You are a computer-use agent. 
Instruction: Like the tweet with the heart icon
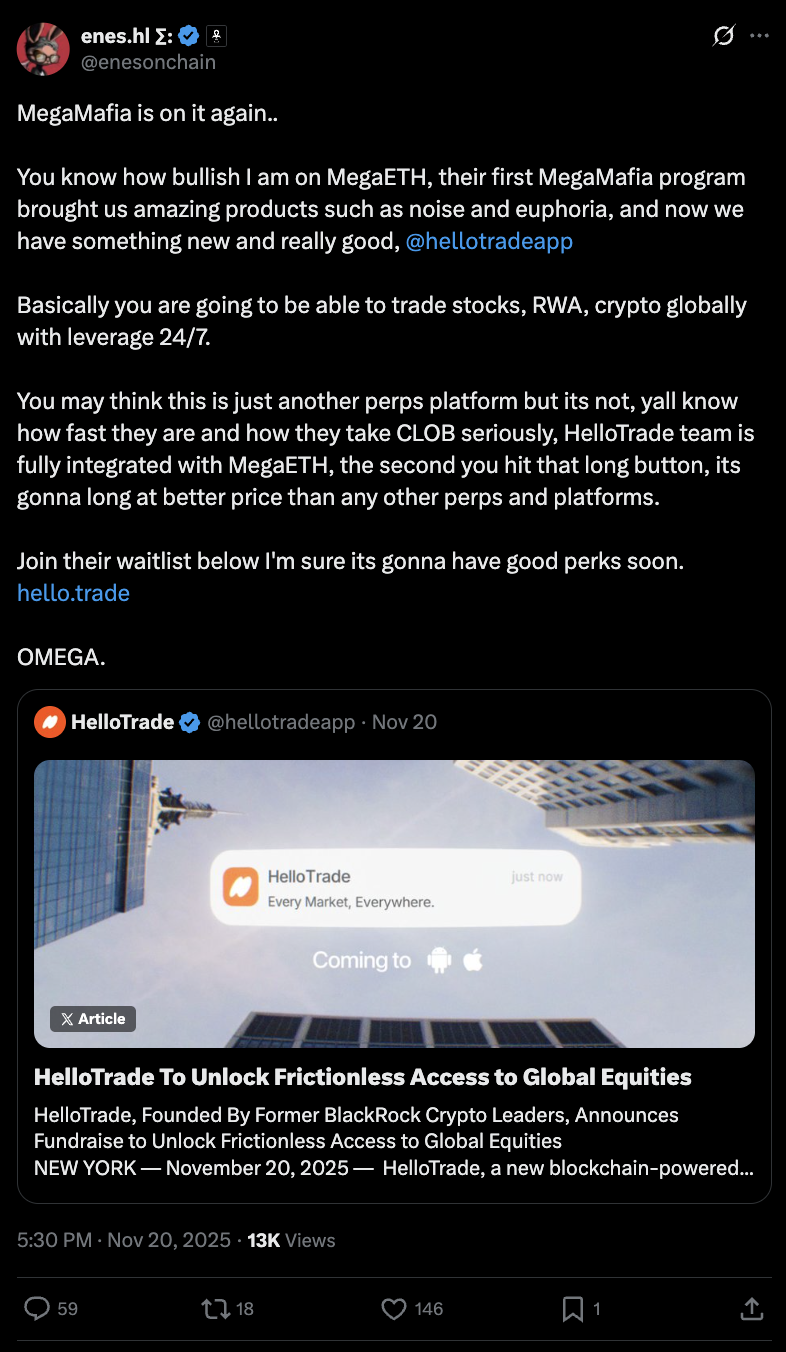click(x=393, y=1308)
